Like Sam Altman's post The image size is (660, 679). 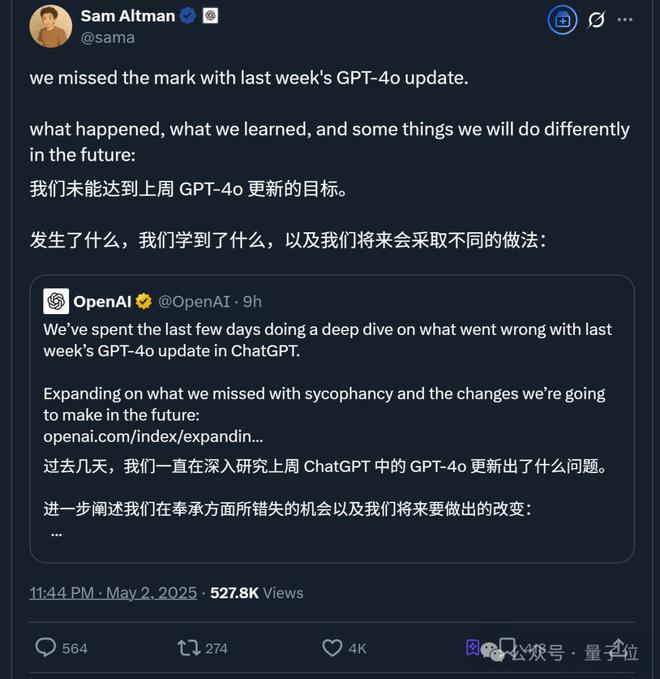pos(332,648)
